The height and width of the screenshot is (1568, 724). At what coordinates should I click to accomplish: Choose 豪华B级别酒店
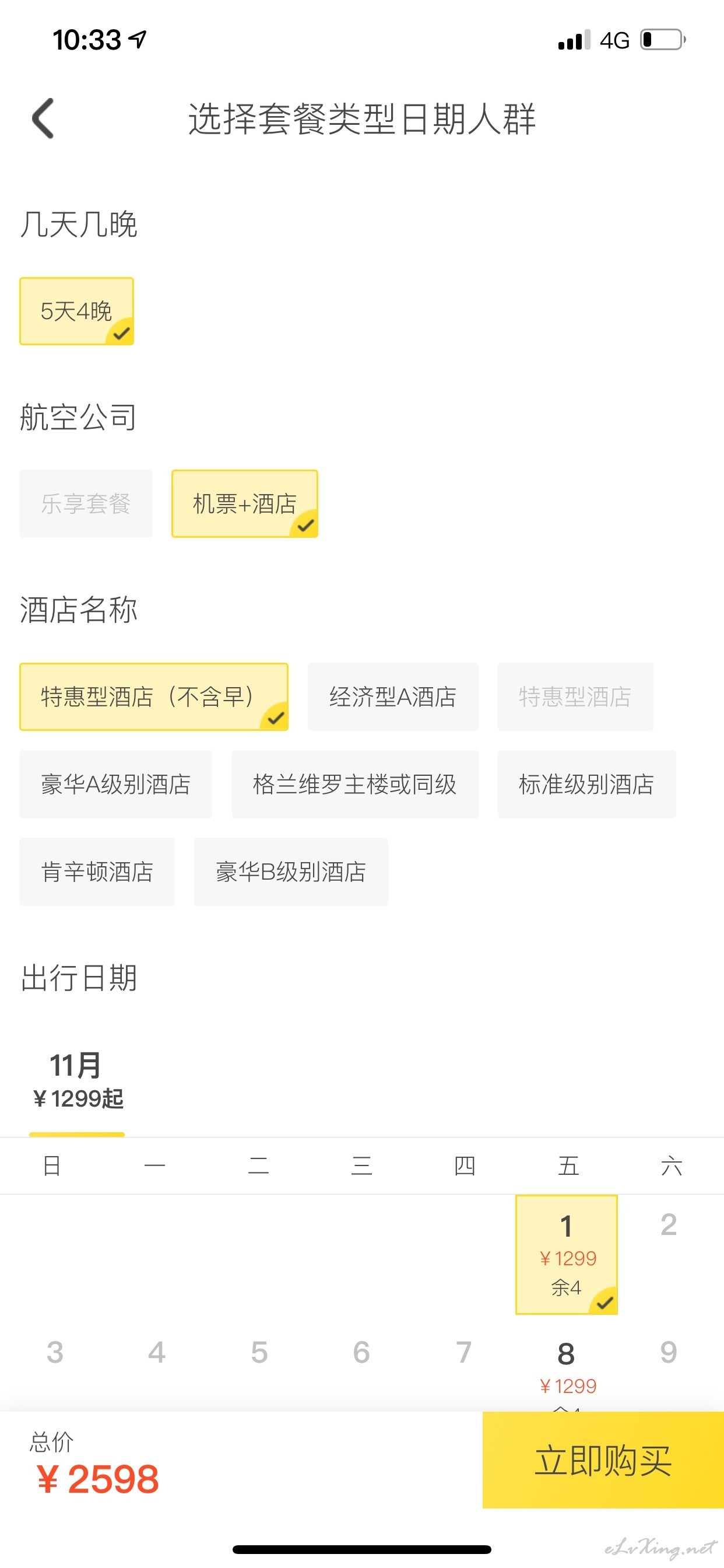click(291, 871)
